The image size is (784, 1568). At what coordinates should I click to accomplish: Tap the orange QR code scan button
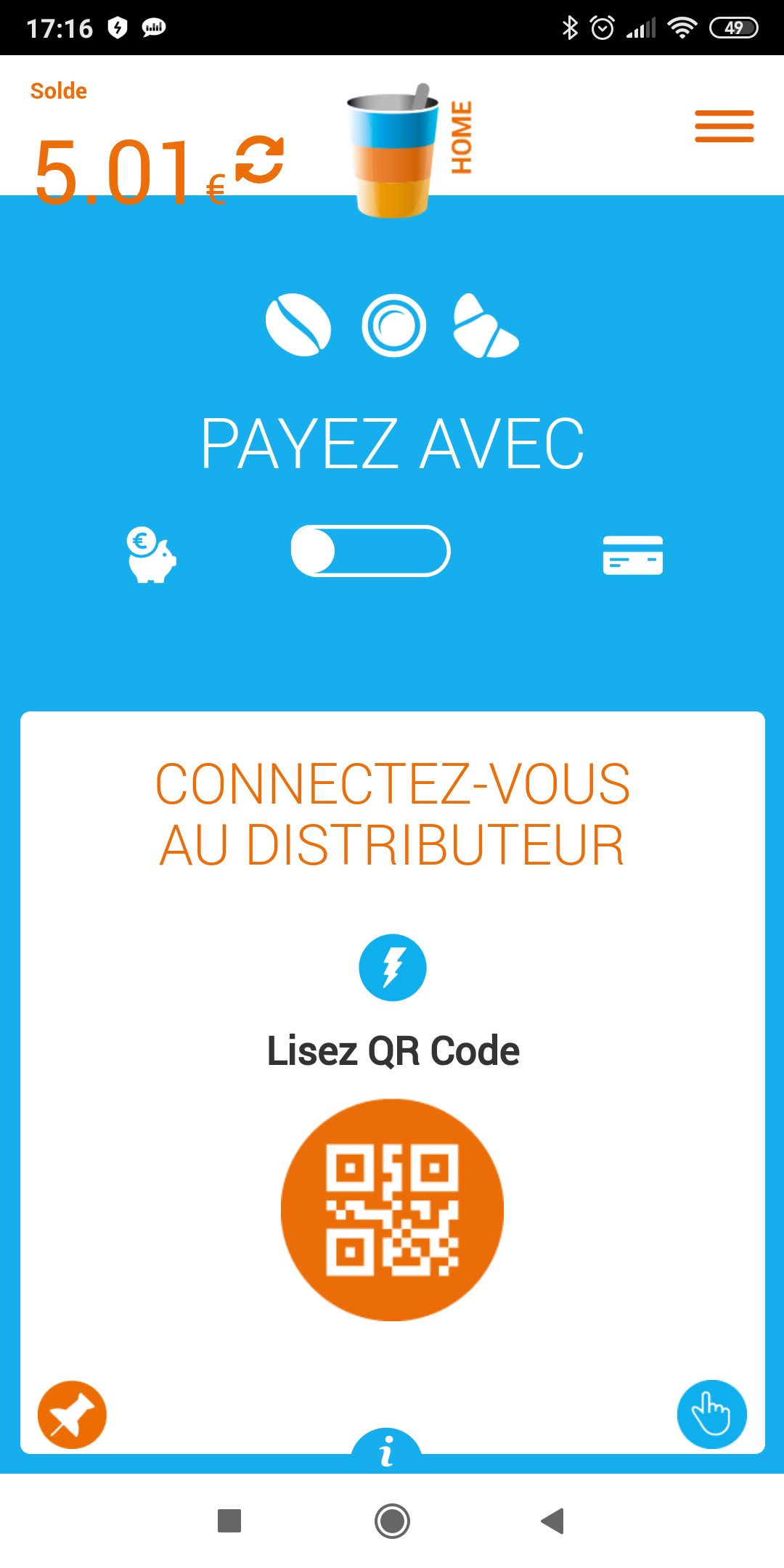392,1209
